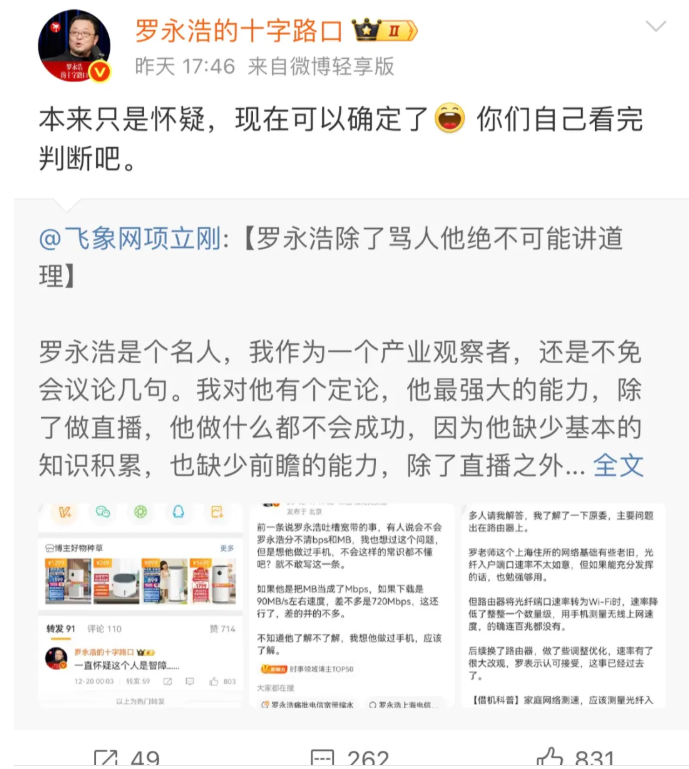
Task: Open comments on this post
Action: pyautogui.click(x=348, y=758)
